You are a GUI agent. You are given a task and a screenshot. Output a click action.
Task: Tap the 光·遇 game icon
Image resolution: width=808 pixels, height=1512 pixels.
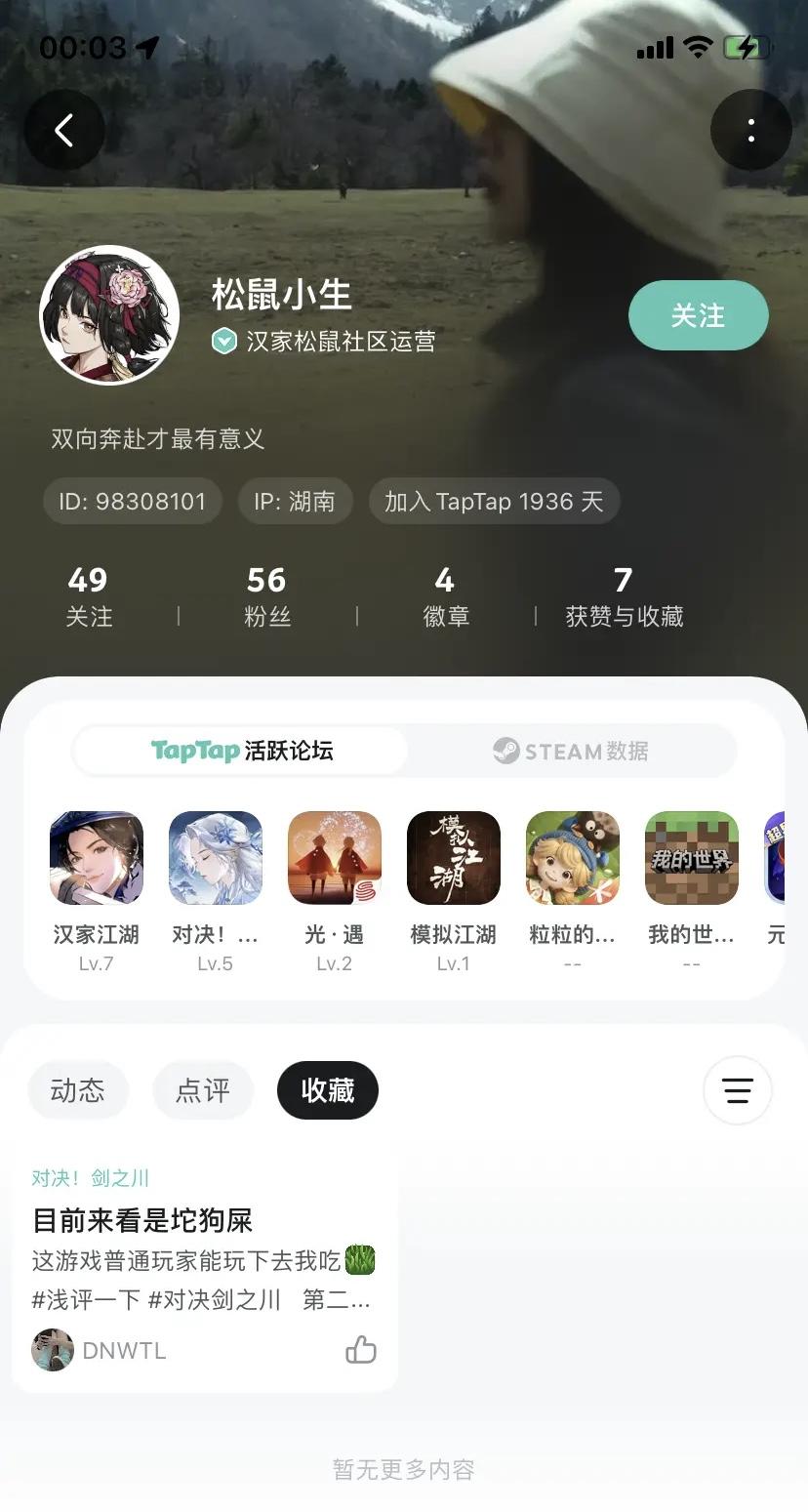(334, 857)
